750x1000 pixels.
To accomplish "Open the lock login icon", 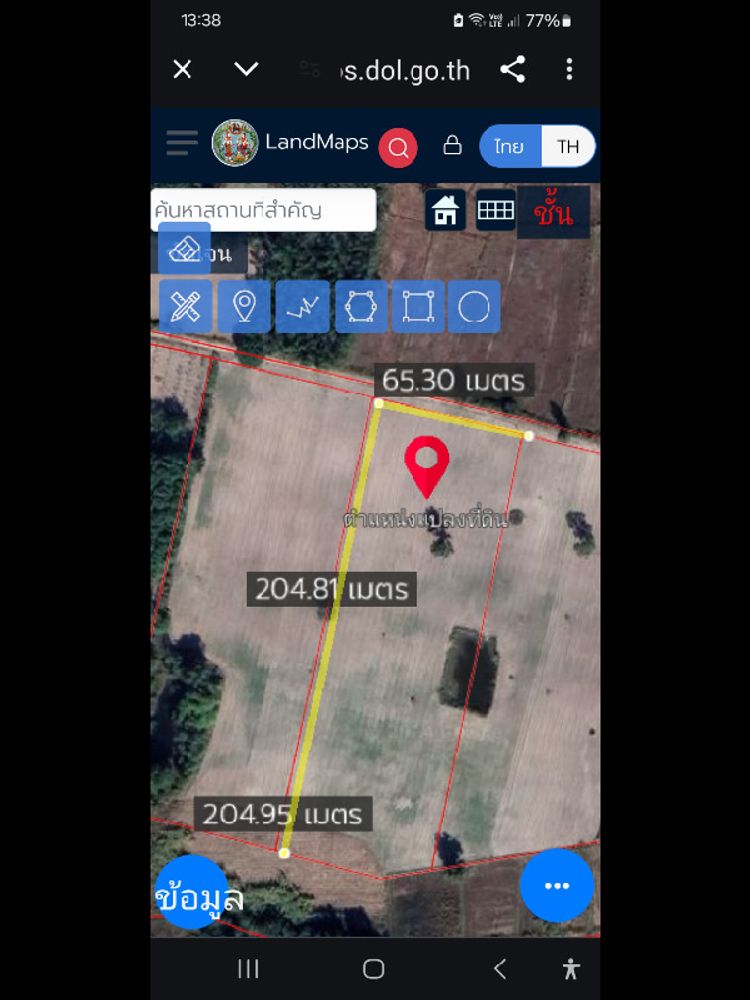I will [452, 146].
